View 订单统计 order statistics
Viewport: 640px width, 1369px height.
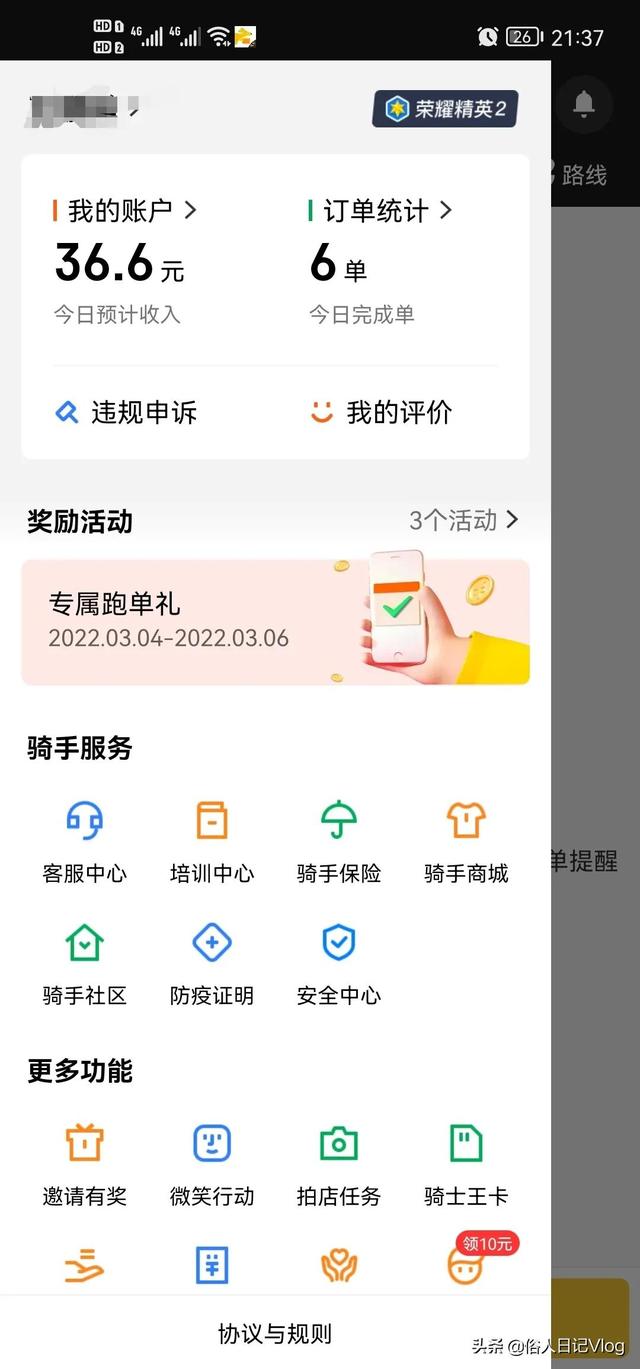tap(380, 211)
